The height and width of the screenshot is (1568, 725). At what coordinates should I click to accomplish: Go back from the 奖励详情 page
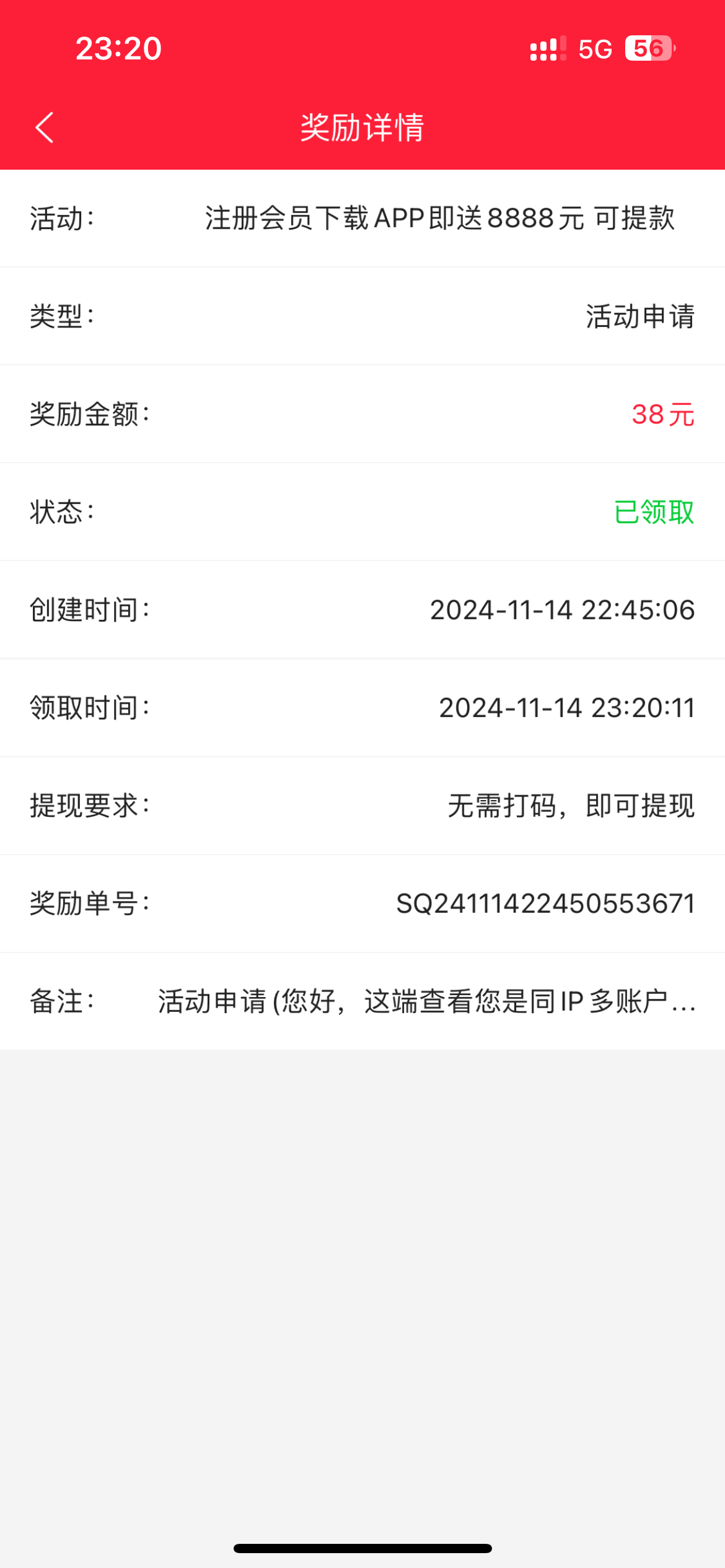[x=45, y=128]
